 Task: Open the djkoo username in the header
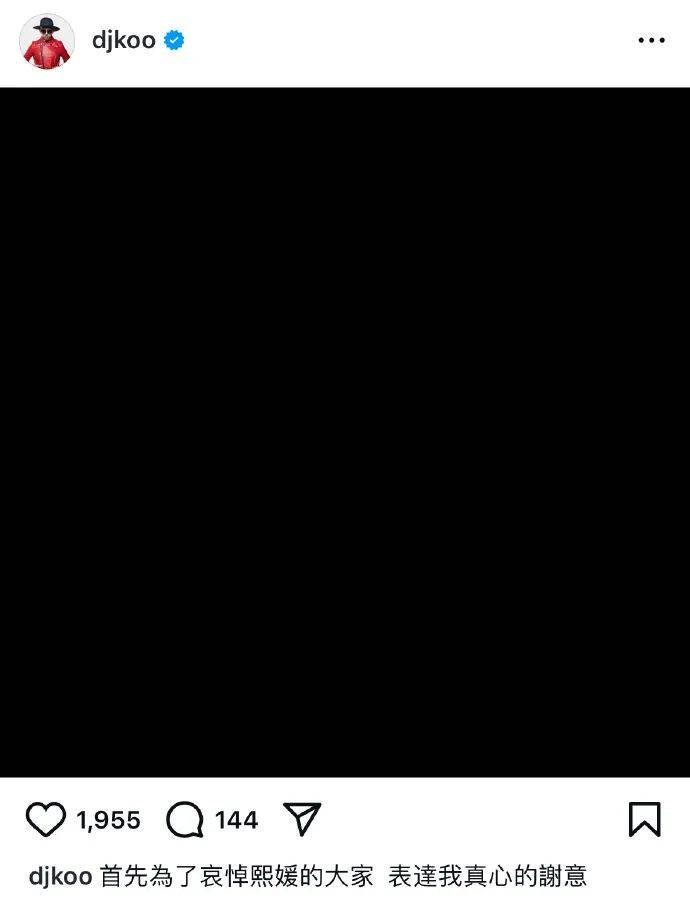(123, 41)
